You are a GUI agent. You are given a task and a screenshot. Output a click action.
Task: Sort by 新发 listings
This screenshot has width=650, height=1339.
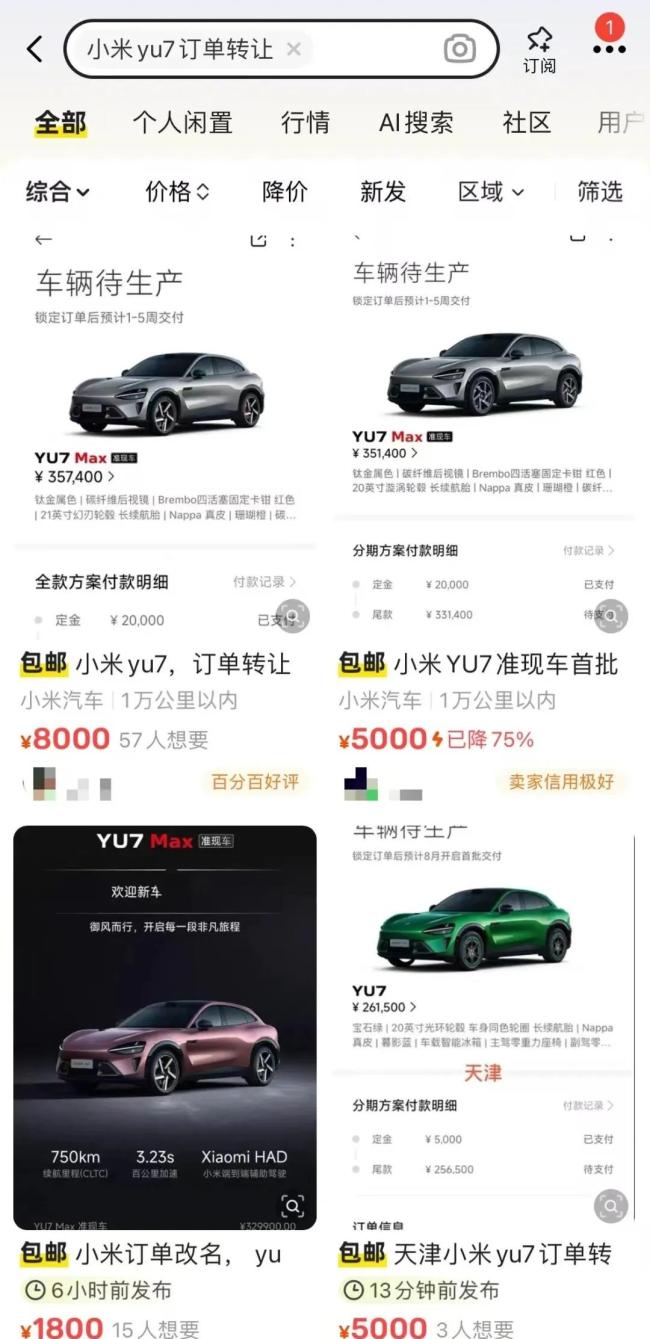[383, 192]
